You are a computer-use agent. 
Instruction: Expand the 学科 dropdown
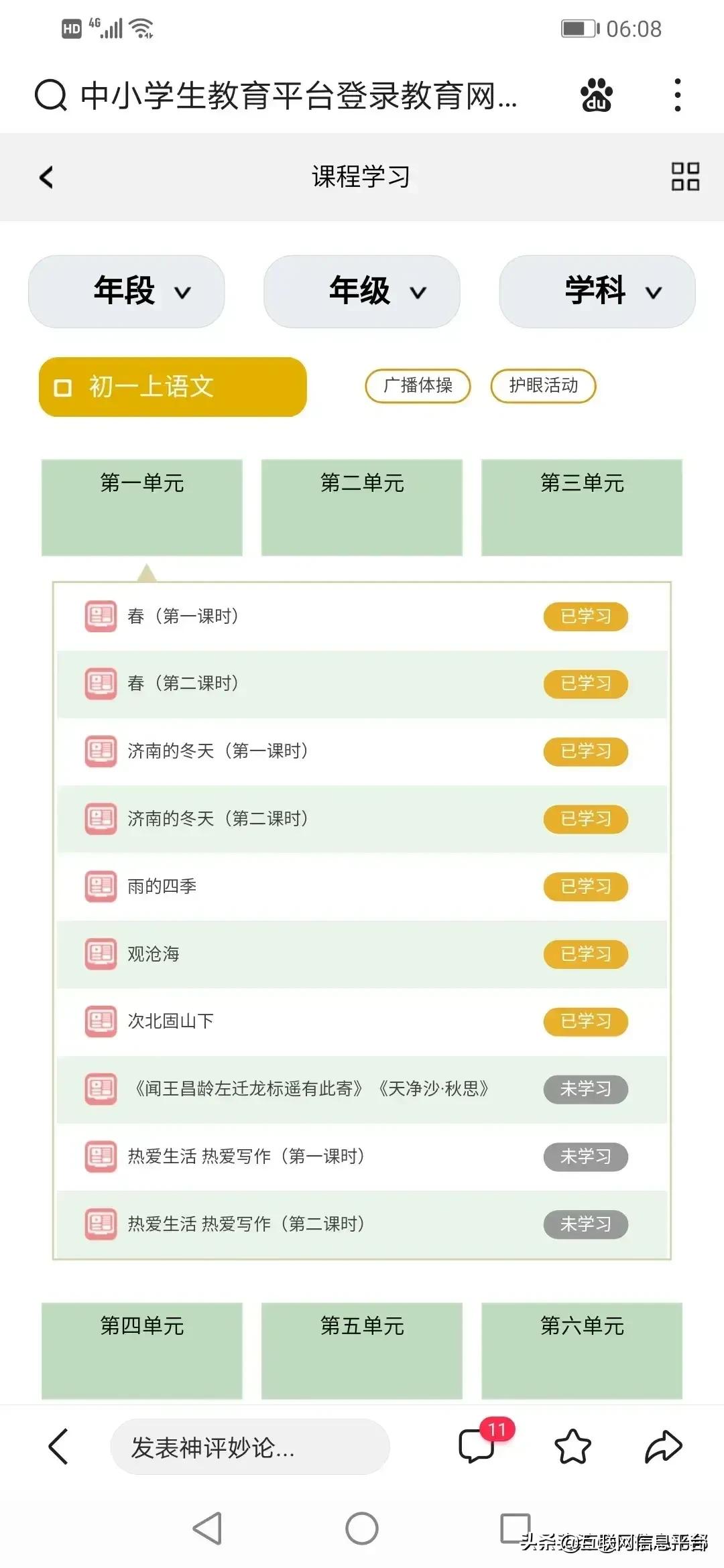click(597, 291)
